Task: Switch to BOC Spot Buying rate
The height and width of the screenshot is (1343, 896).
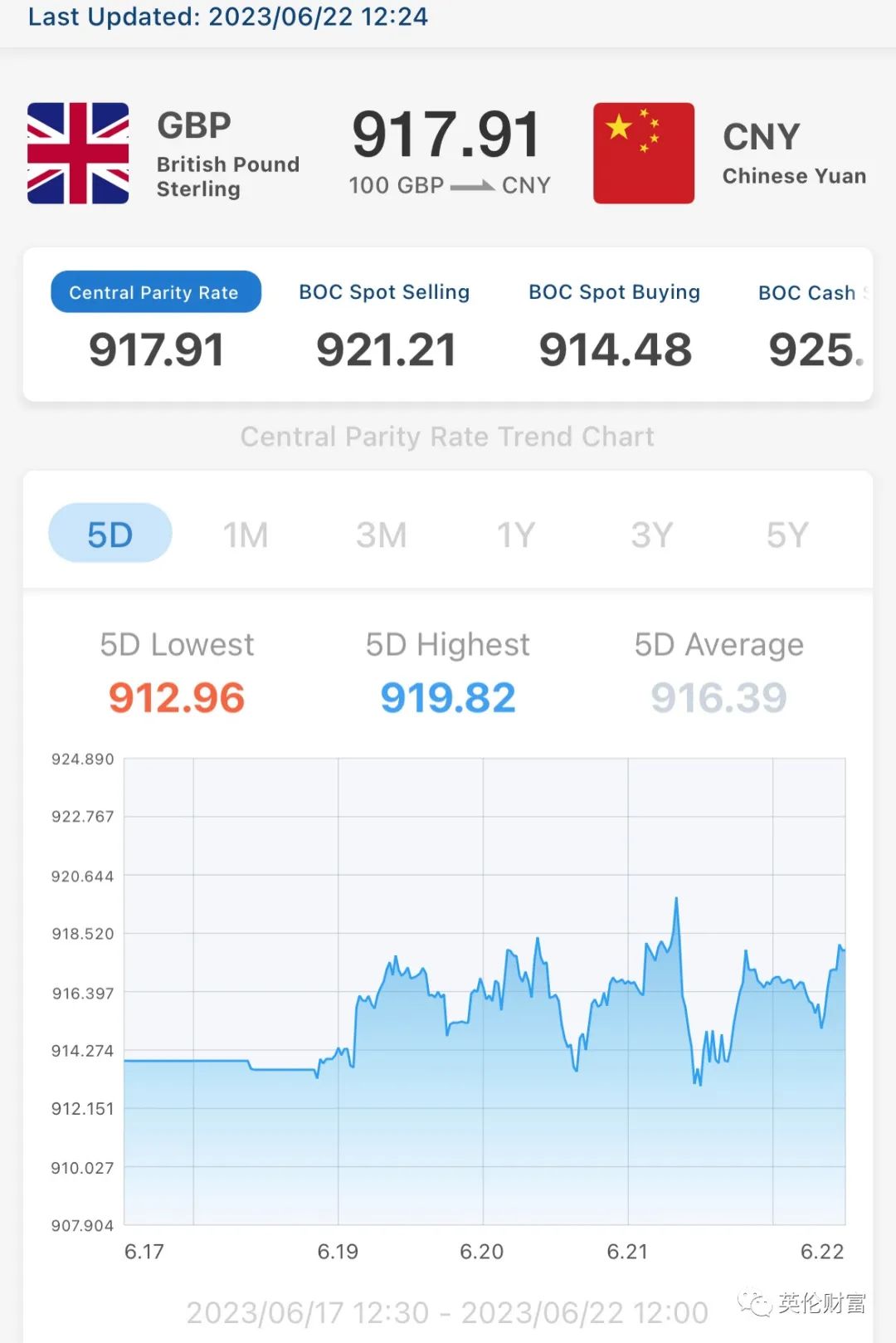Action: (x=614, y=292)
